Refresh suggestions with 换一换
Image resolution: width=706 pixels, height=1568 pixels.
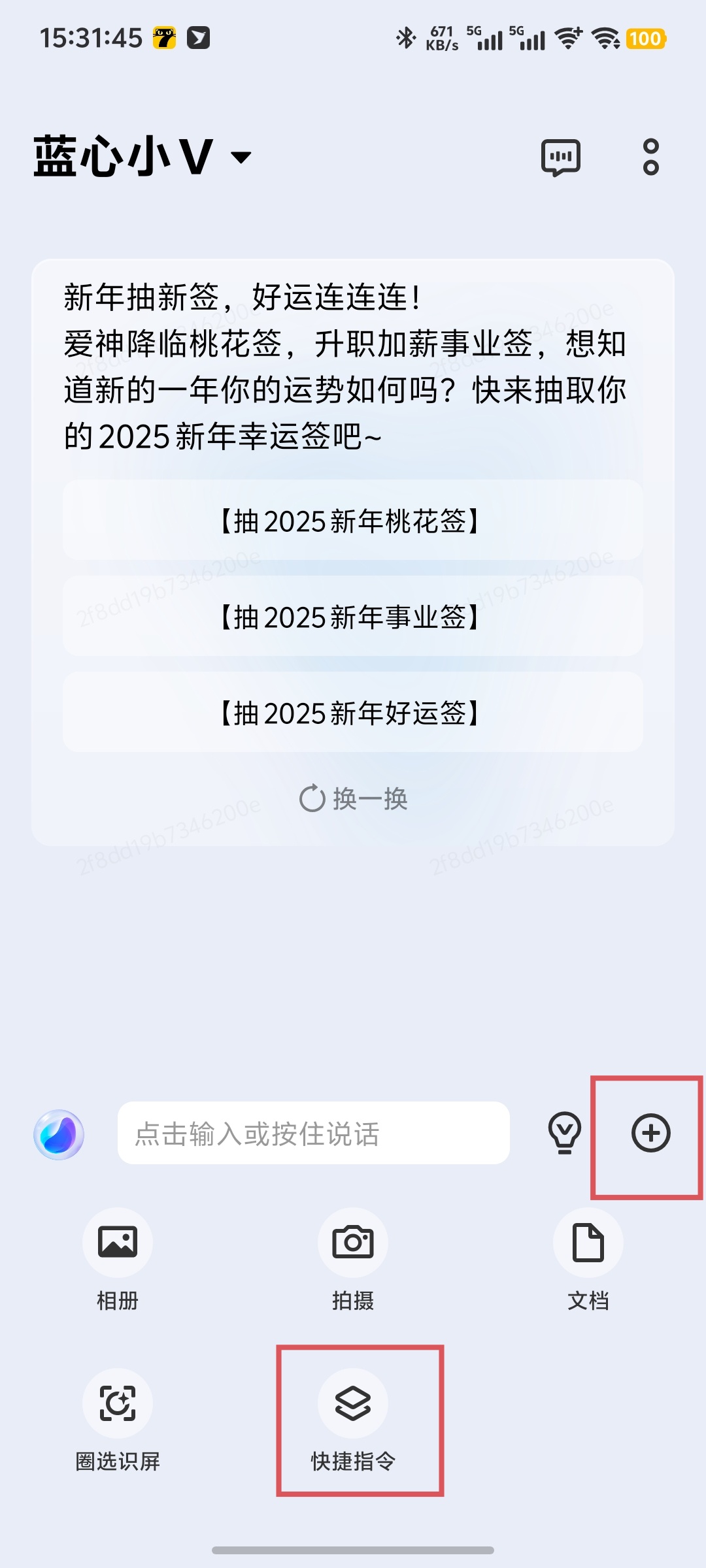(354, 798)
